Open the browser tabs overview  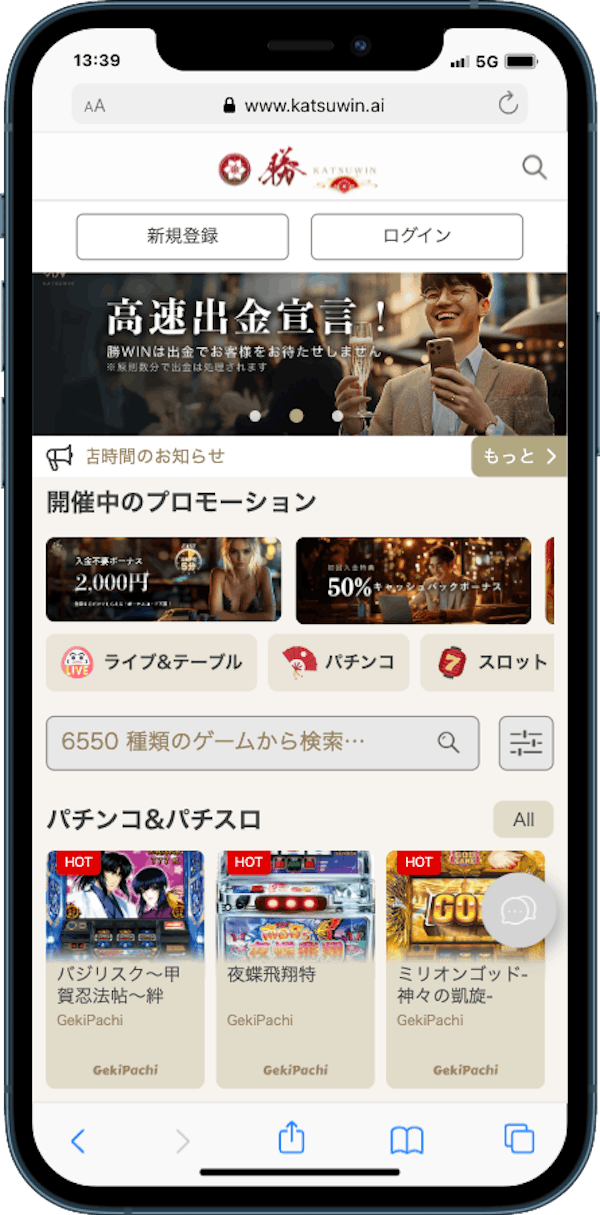click(x=519, y=1139)
